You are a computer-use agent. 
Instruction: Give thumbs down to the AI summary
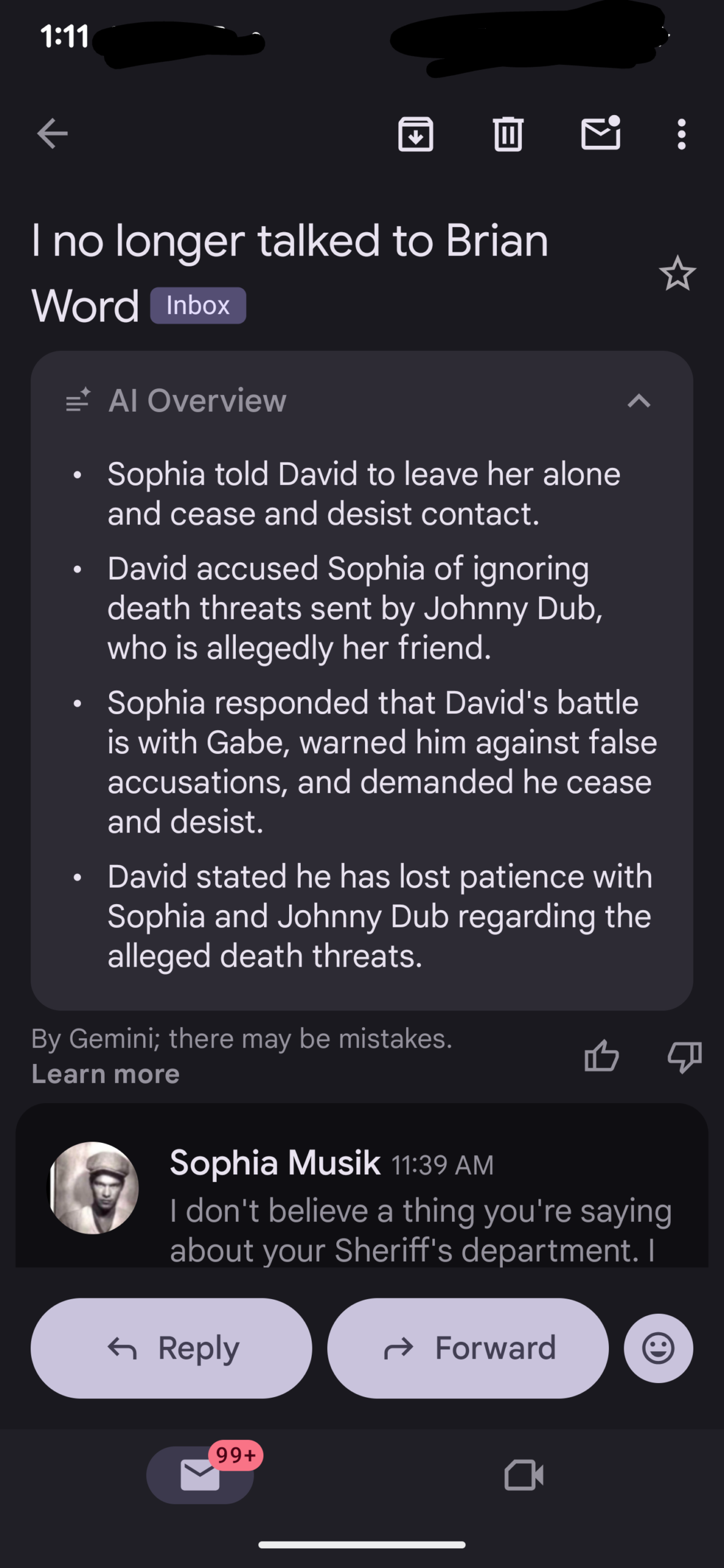tap(684, 1056)
